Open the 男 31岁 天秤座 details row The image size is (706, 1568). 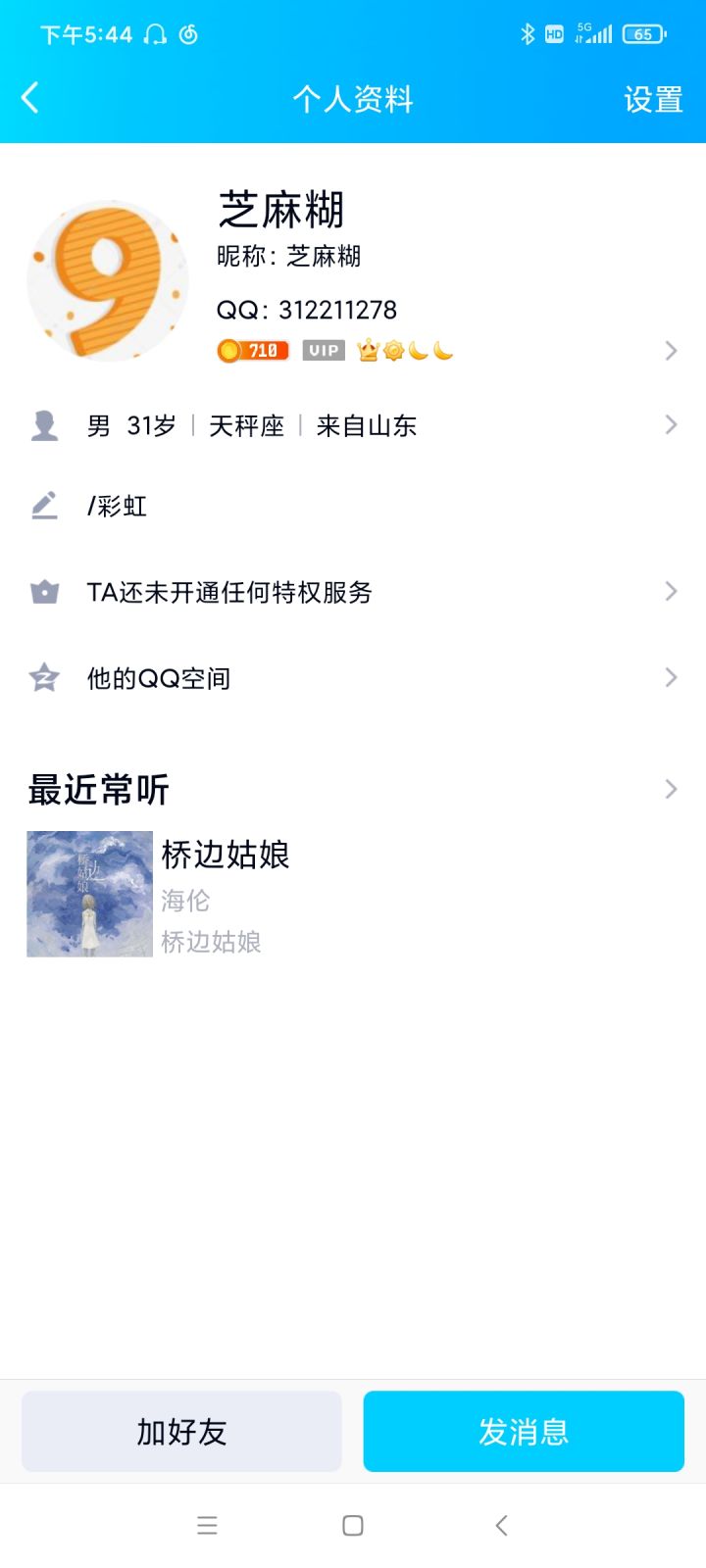pyautogui.click(x=353, y=425)
